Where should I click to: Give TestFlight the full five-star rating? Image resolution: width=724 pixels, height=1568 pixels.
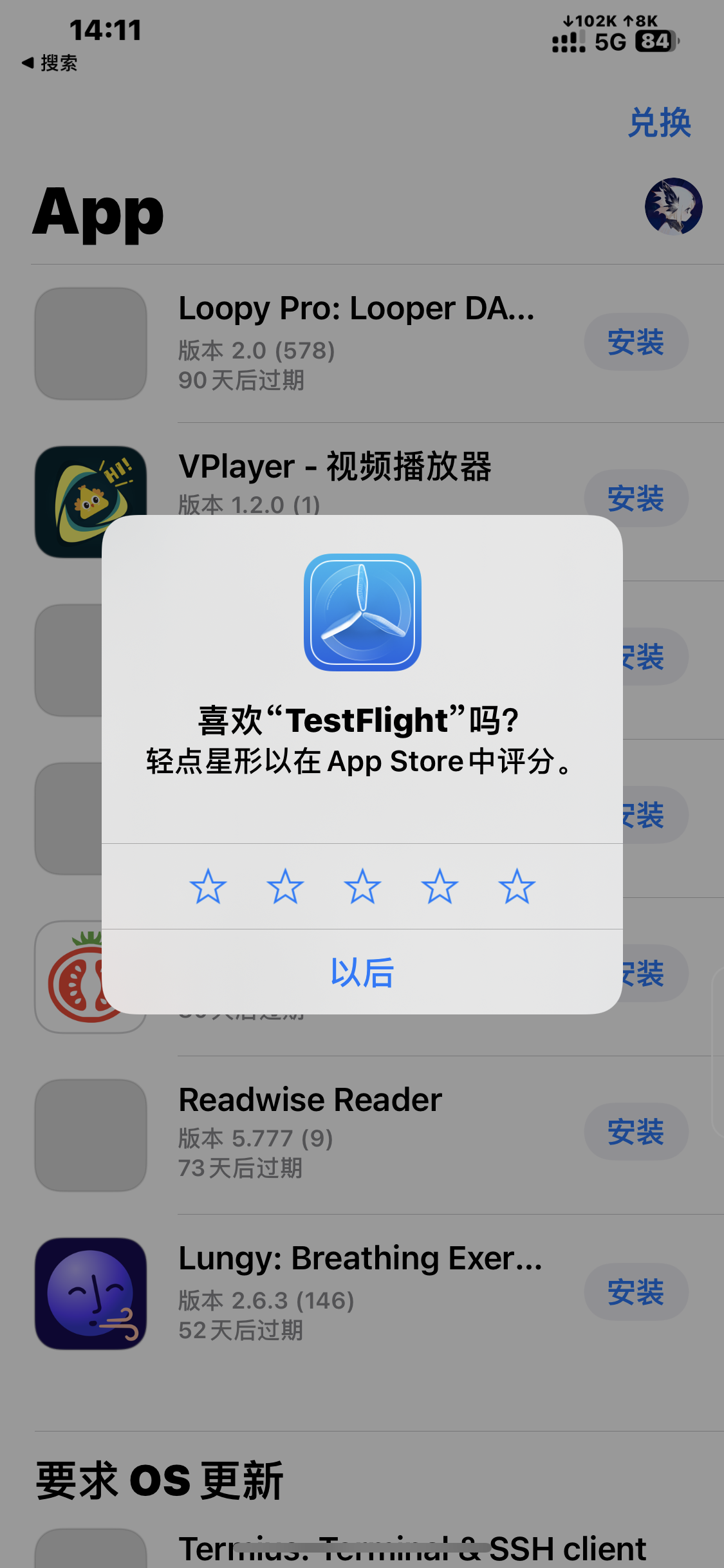(517, 886)
